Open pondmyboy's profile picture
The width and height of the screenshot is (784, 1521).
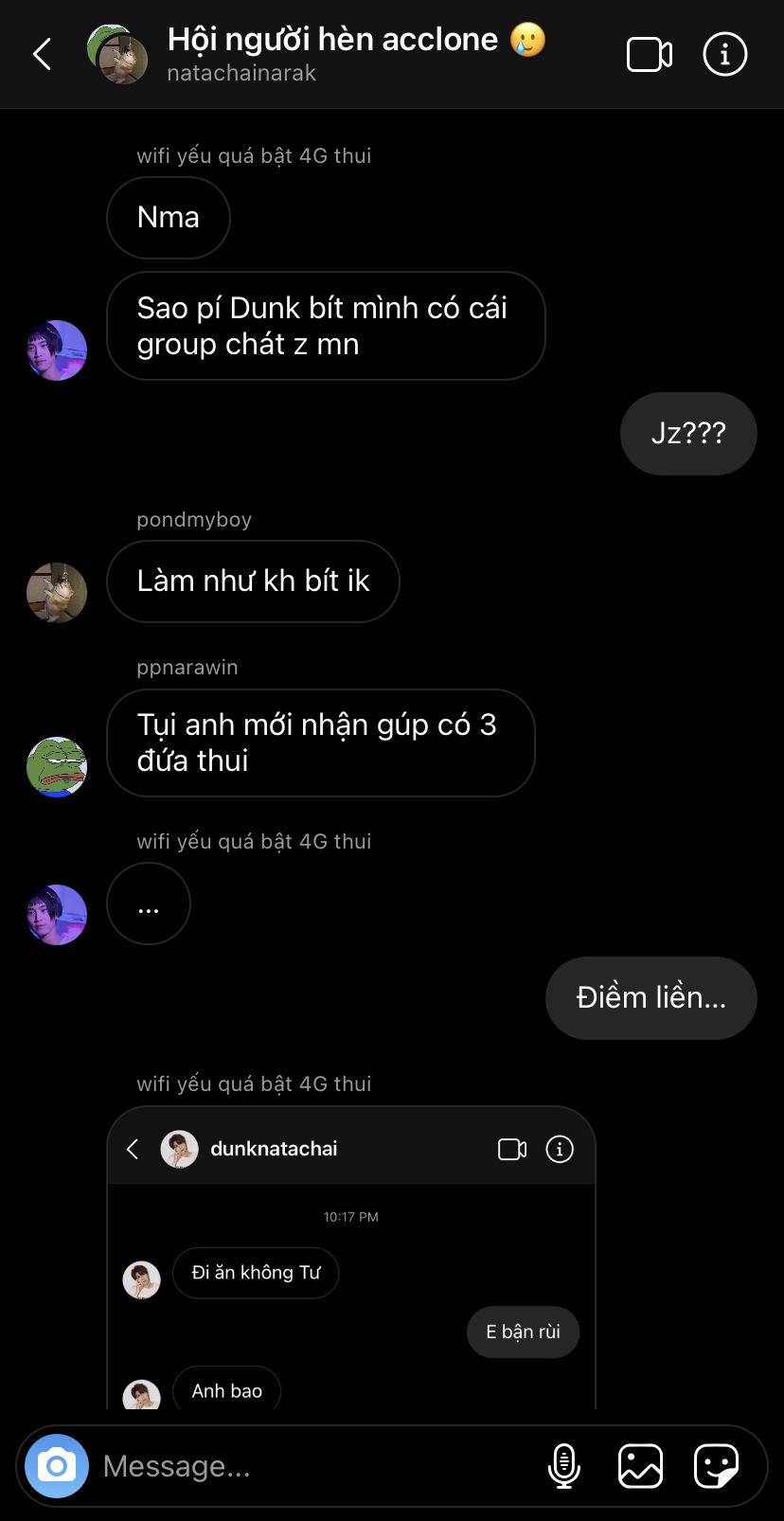click(57, 593)
